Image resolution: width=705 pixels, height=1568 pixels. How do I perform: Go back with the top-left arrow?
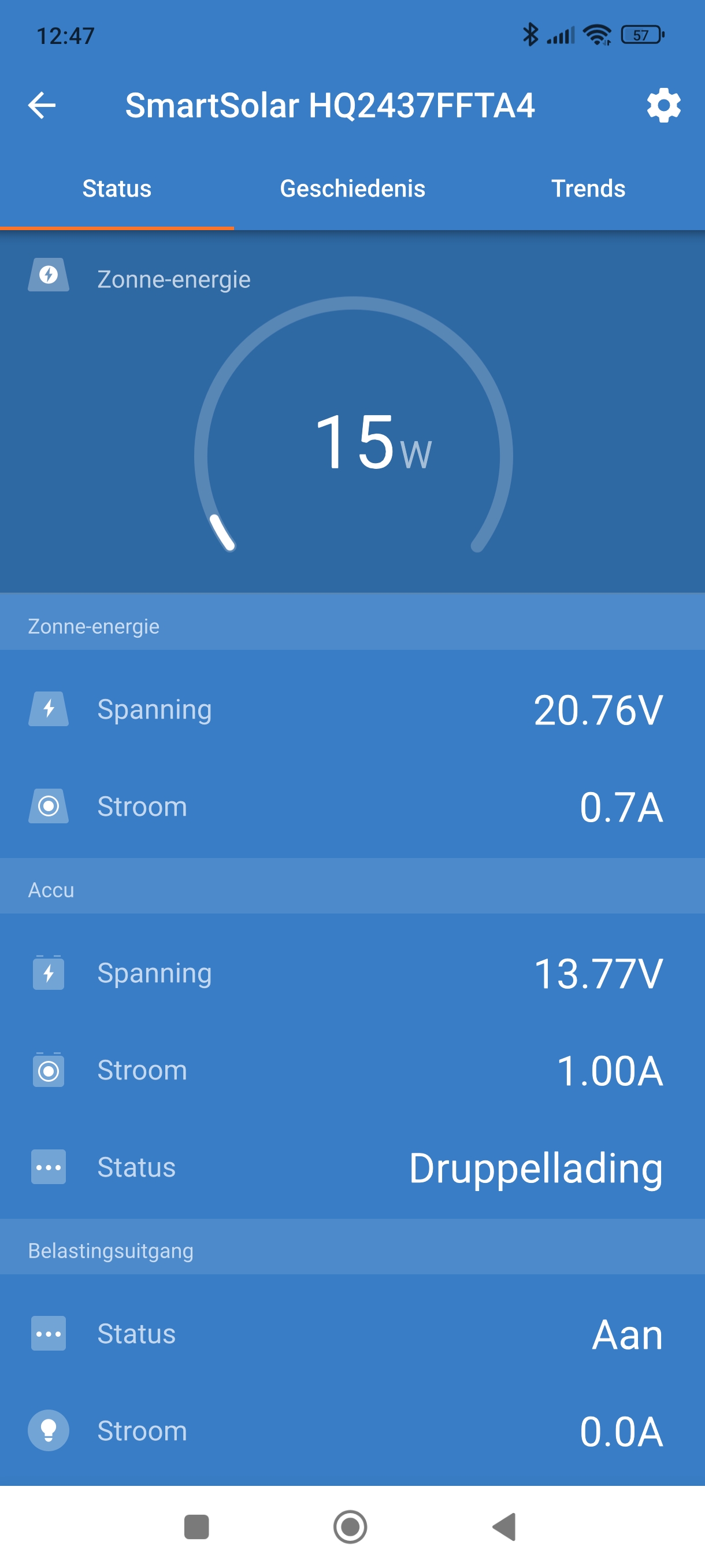click(42, 105)
